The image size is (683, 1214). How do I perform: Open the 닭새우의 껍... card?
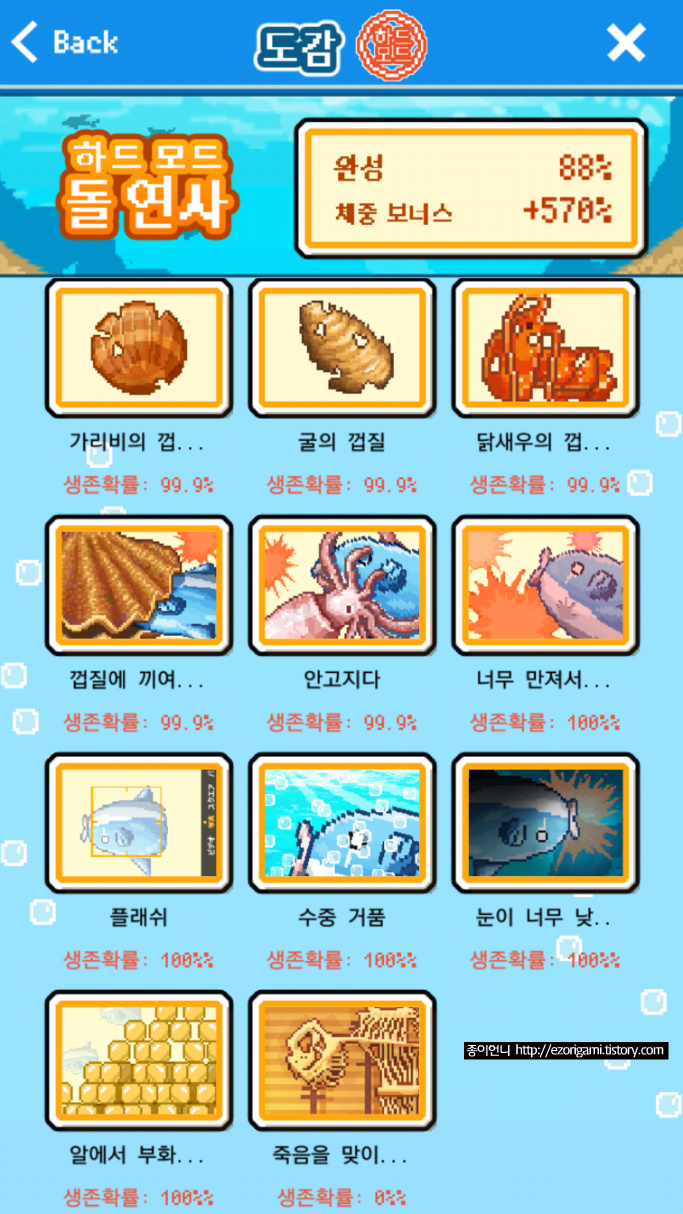(546, 348)
